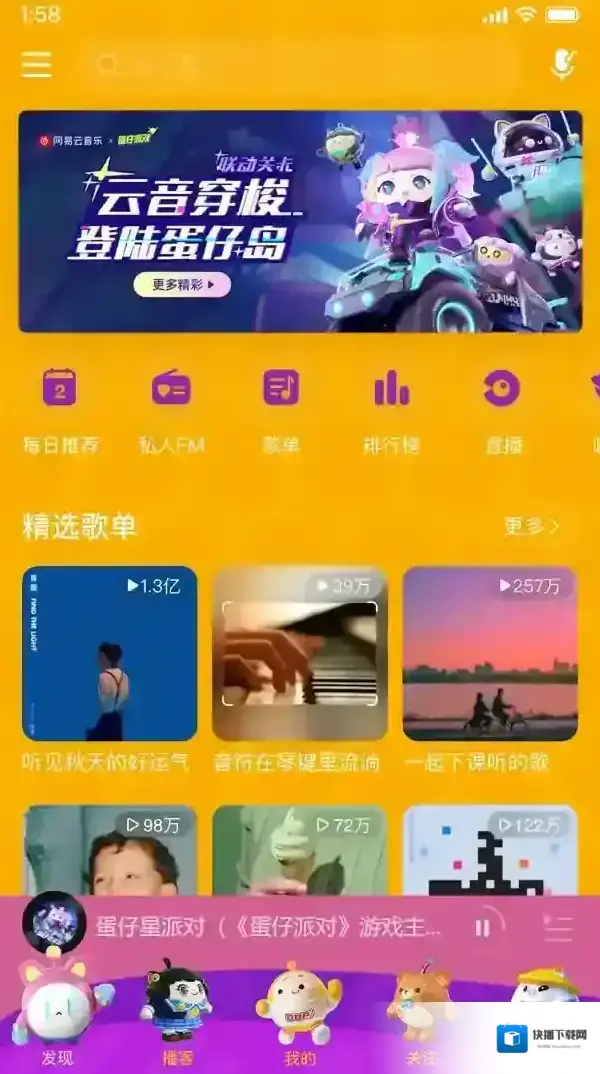The width and height of the screenshot is (600, 1074).
Task: Open the playlist with 72万 plays
Action: (300, 850)
